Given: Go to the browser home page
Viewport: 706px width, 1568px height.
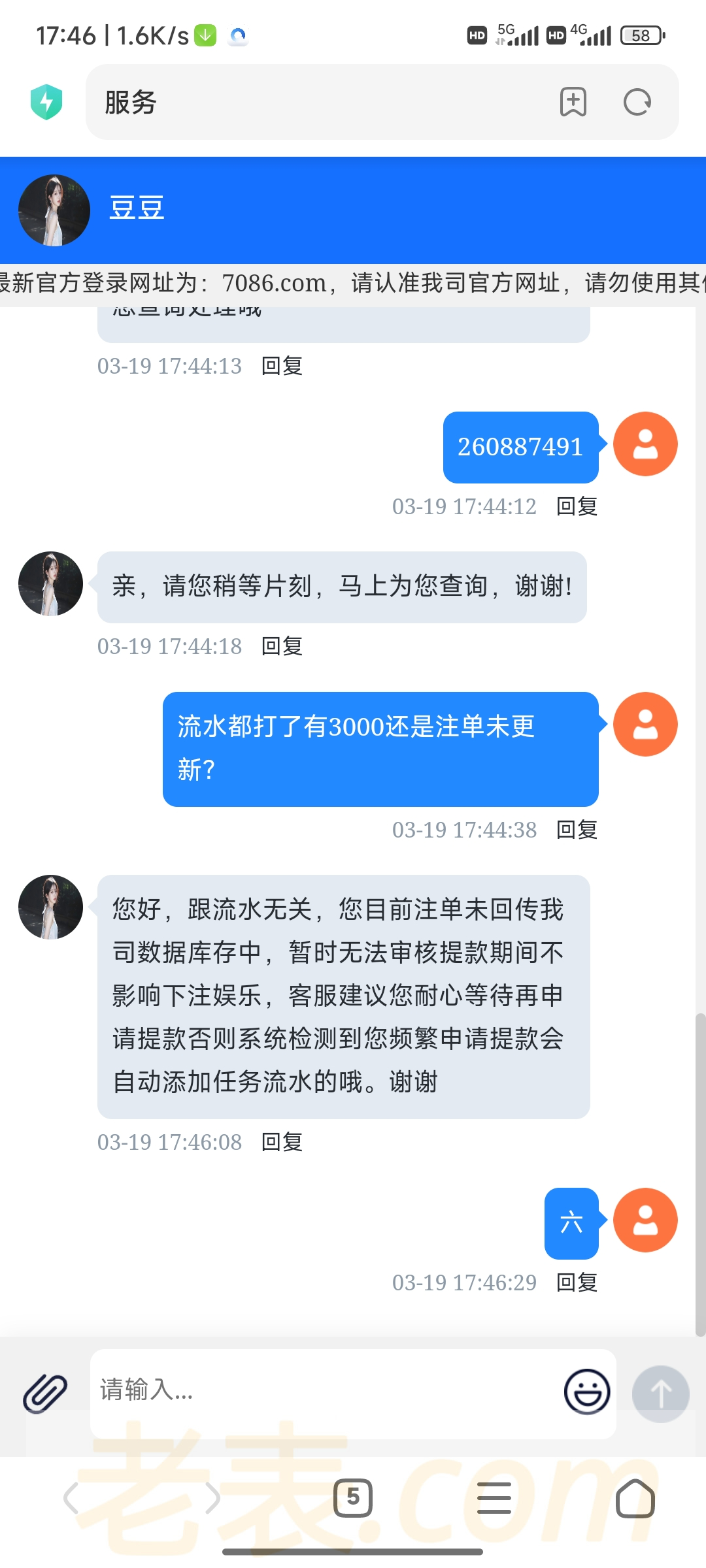Looking at the screenshot, I should point(635,1498).
